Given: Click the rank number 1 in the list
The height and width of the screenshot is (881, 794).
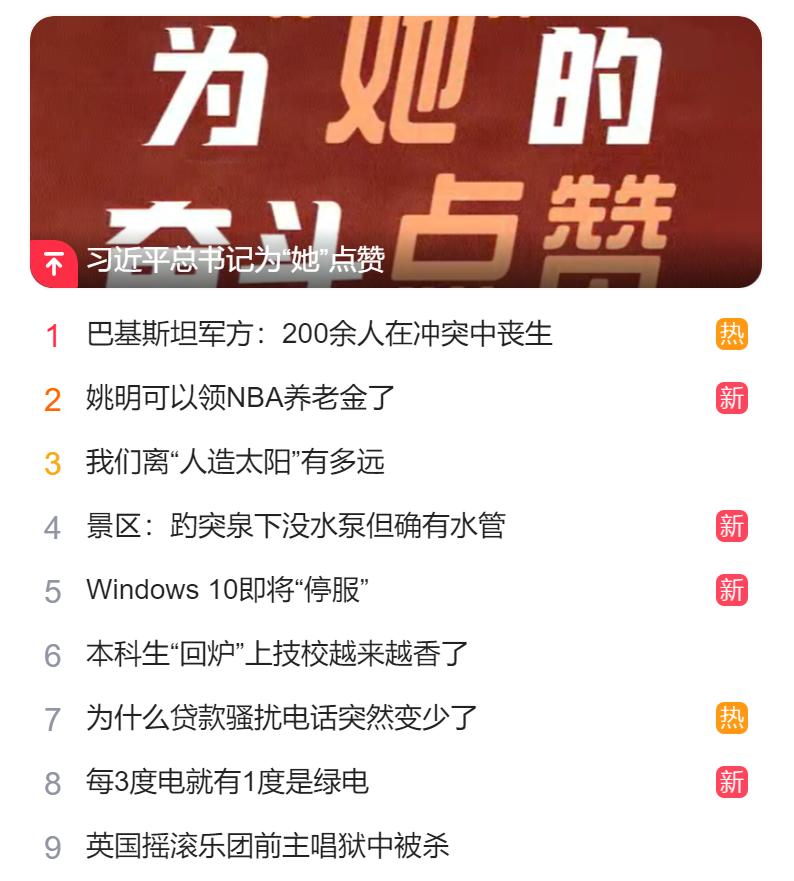Looking at the screenshot, I should (x=50, y=337).
